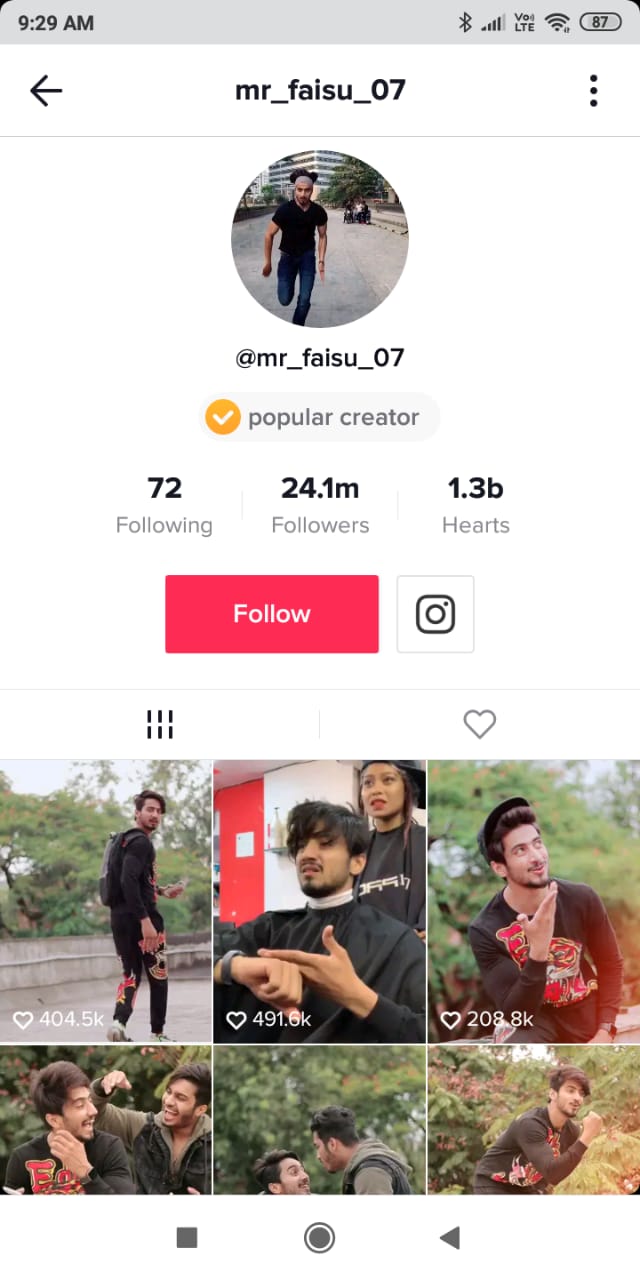This screenshot has height=1280, width=640.
Task: Play the video with 491.6k hearts
Action: [320, 900]
